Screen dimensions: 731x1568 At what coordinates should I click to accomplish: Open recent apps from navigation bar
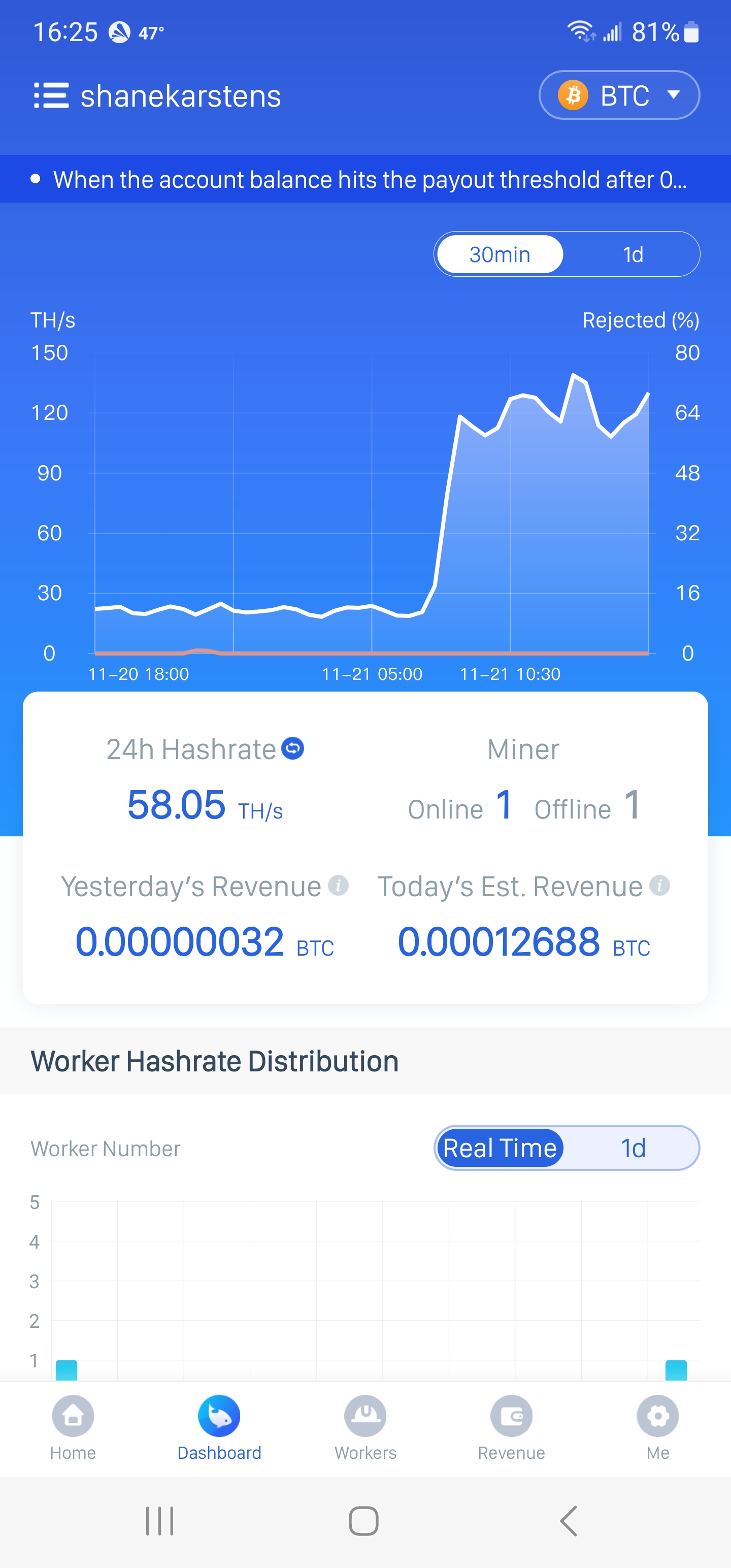160,1521
